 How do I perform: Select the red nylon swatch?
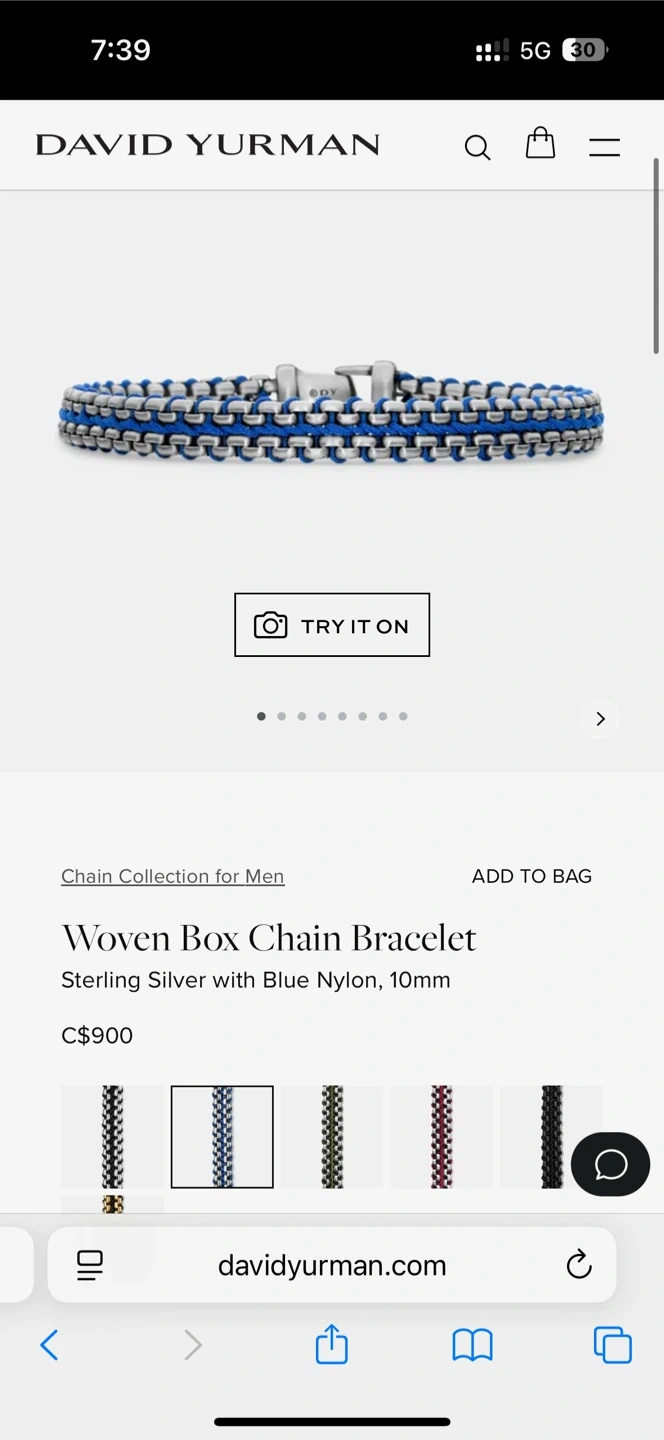[x=441, y=1136]
